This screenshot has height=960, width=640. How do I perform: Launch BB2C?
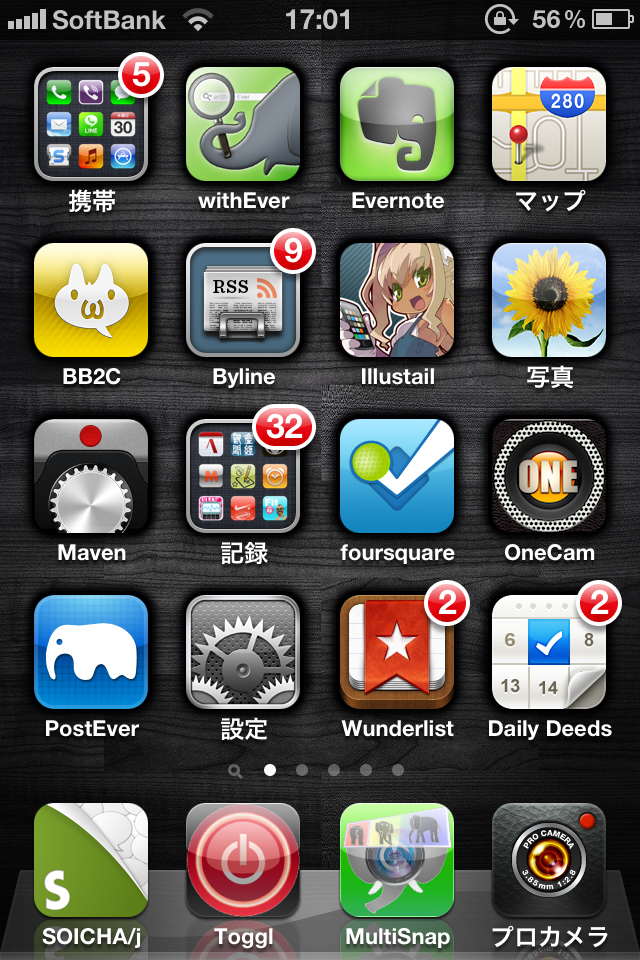pyautogui.click(x=91, y=300)
